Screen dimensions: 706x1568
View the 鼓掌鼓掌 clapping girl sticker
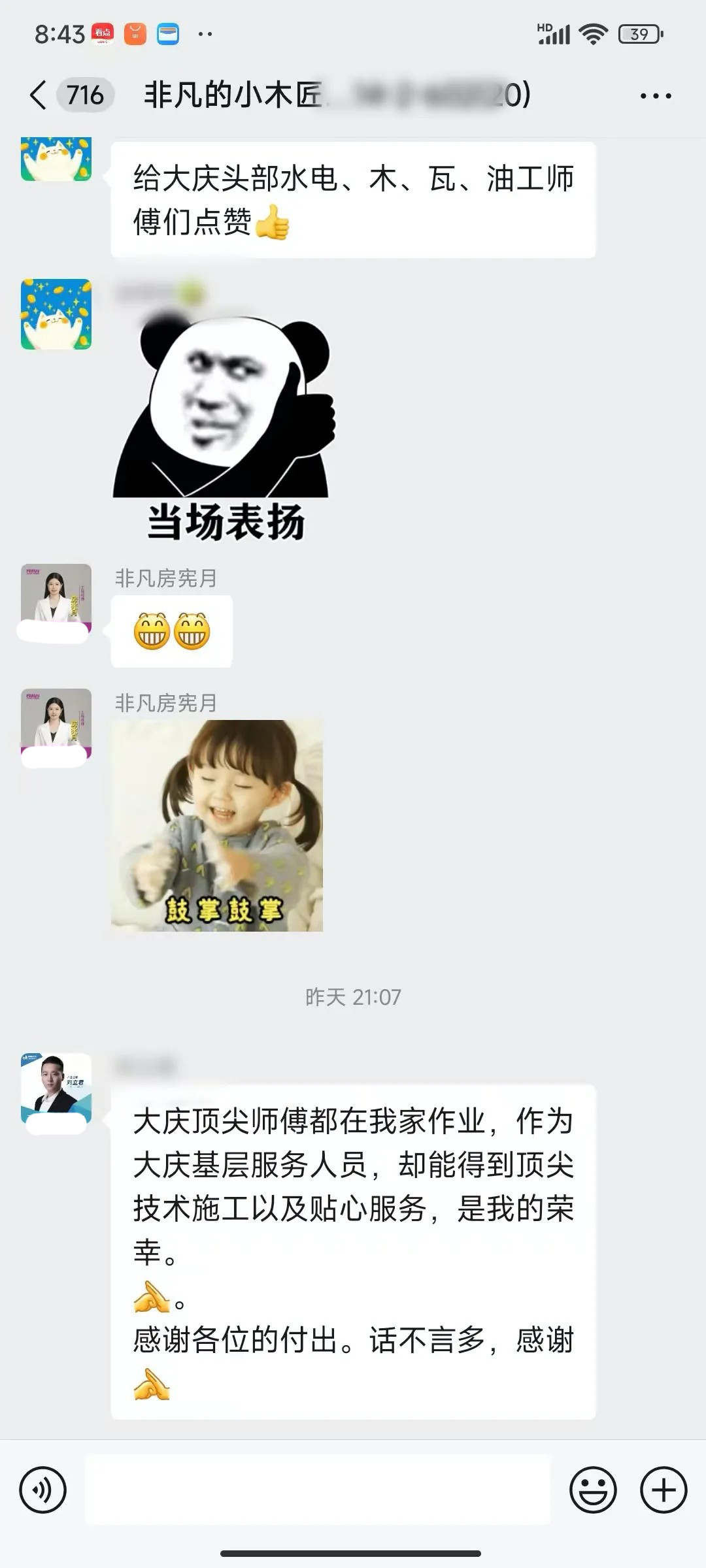pyautogui.click(x=217, y=825)
